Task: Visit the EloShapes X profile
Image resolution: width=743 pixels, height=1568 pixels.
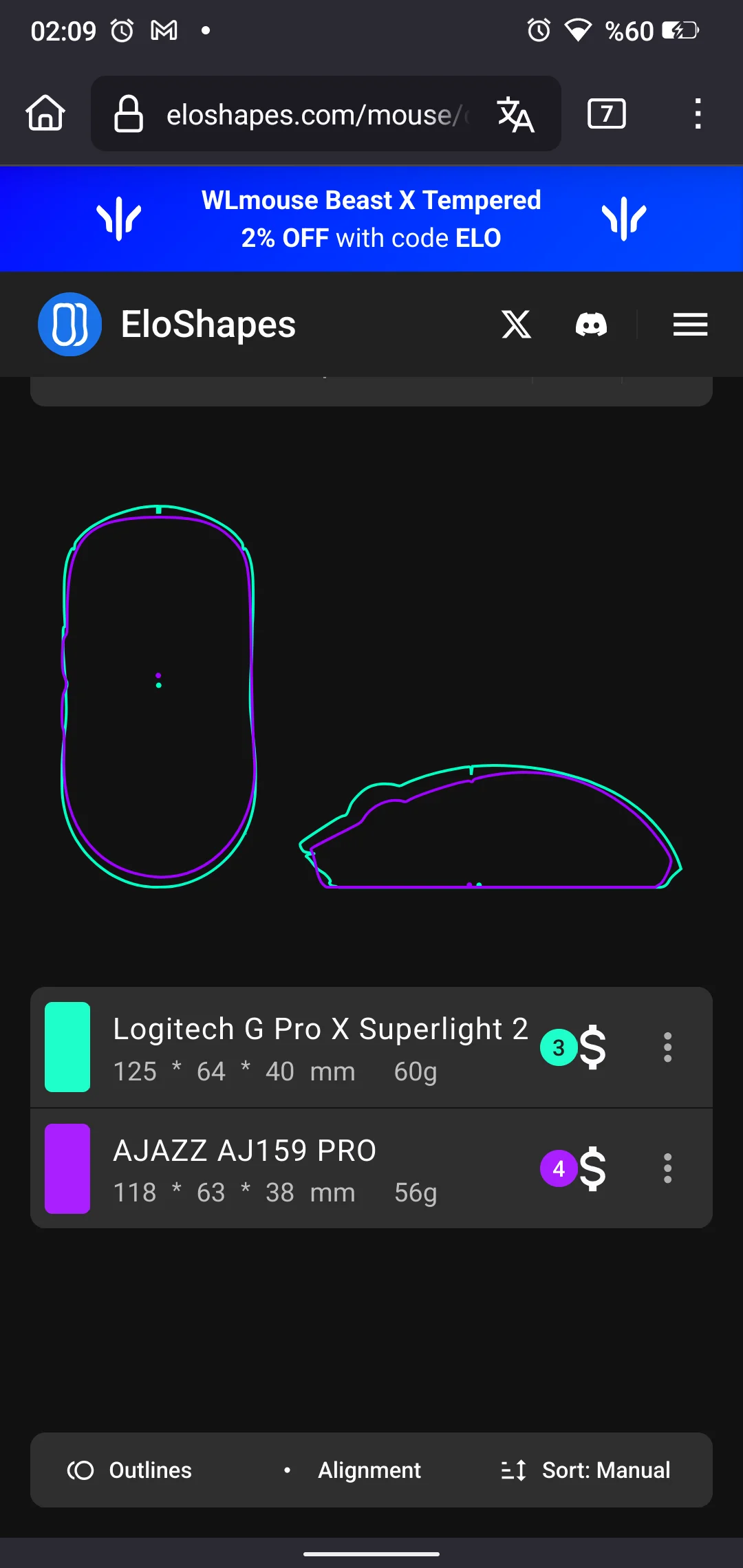Action: tap(516, 325)
